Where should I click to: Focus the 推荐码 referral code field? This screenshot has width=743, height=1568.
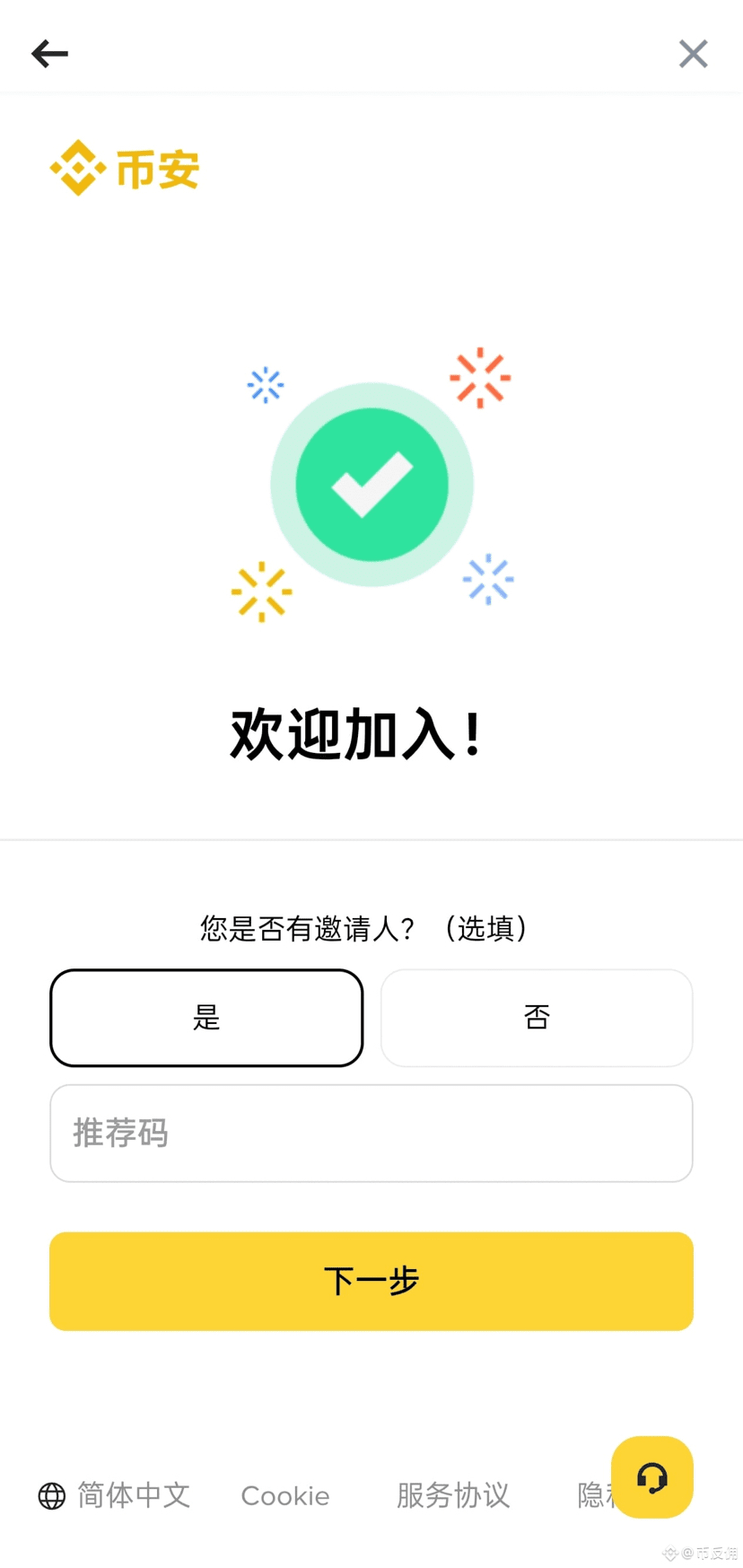(371, 1134)
